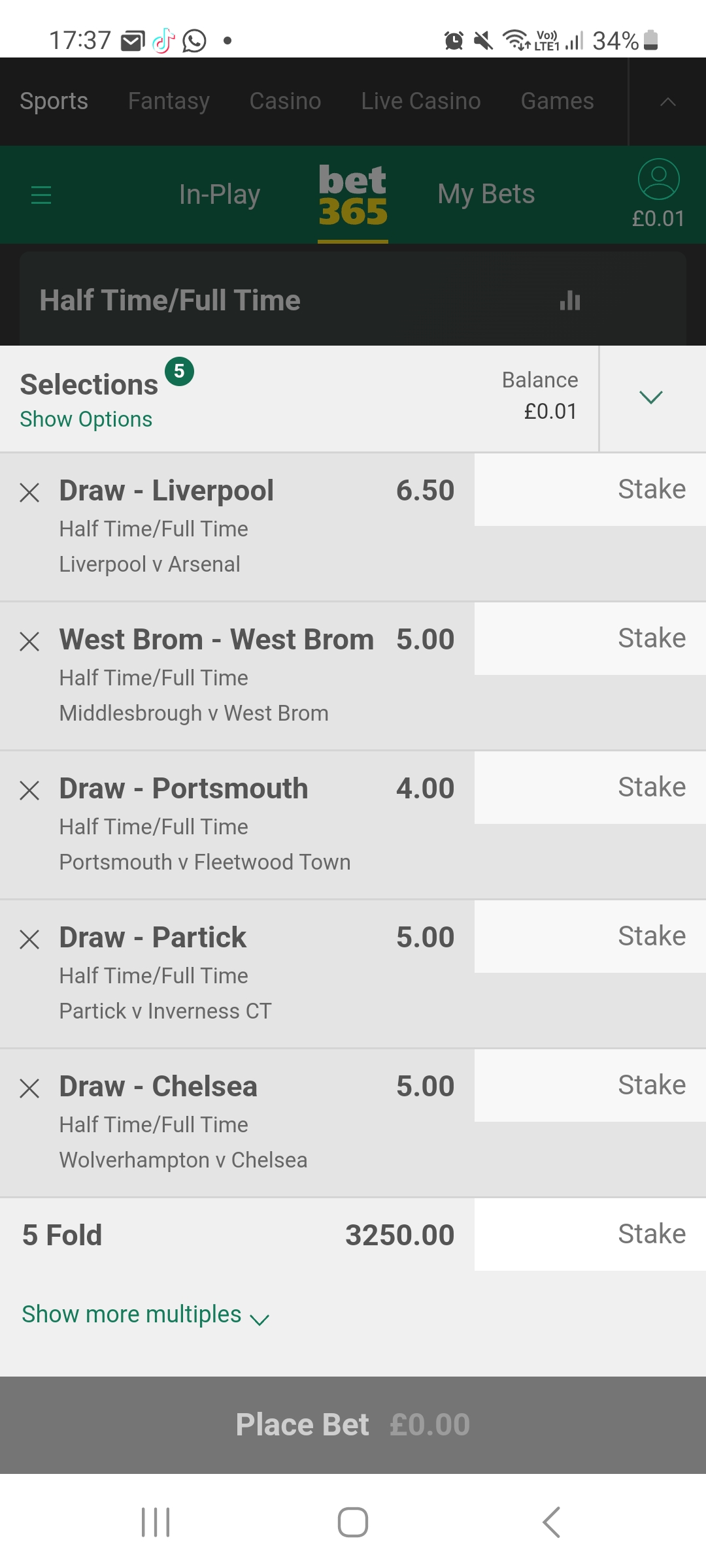
Task: Enter stake for Draw - Portsmouth
Action: (590, 788)
